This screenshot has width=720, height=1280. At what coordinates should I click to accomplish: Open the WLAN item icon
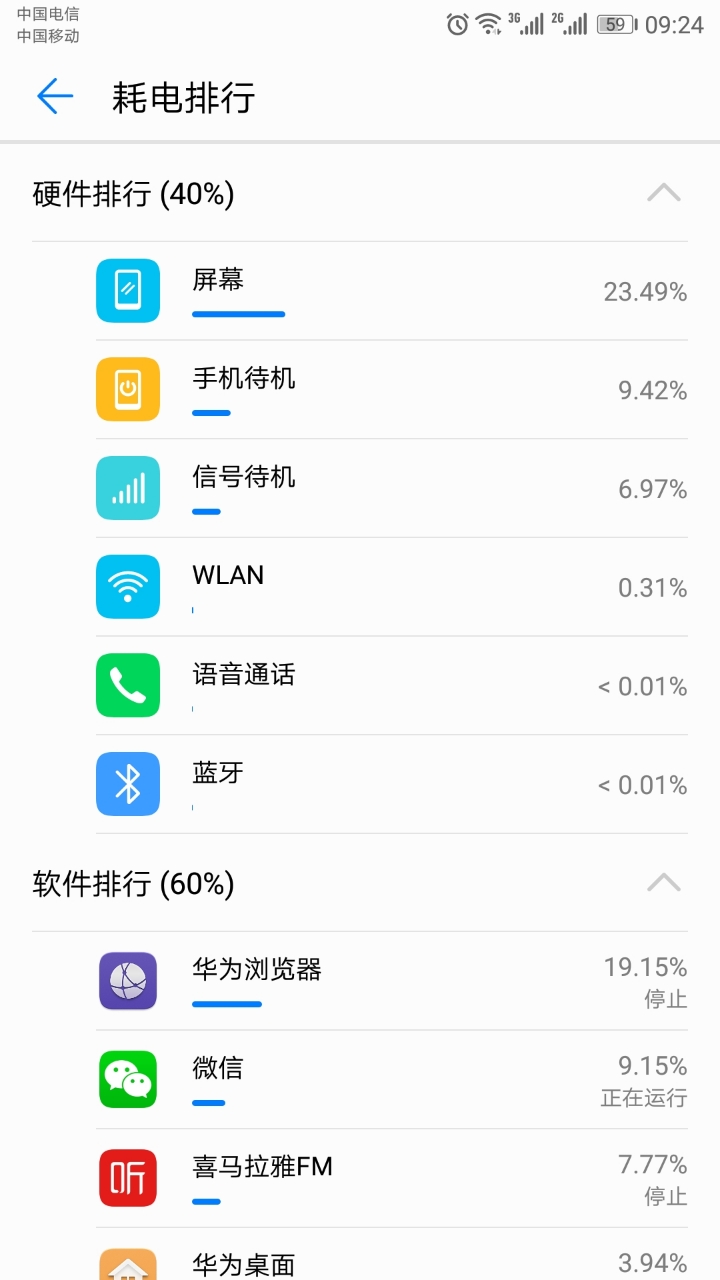(128, 586)
